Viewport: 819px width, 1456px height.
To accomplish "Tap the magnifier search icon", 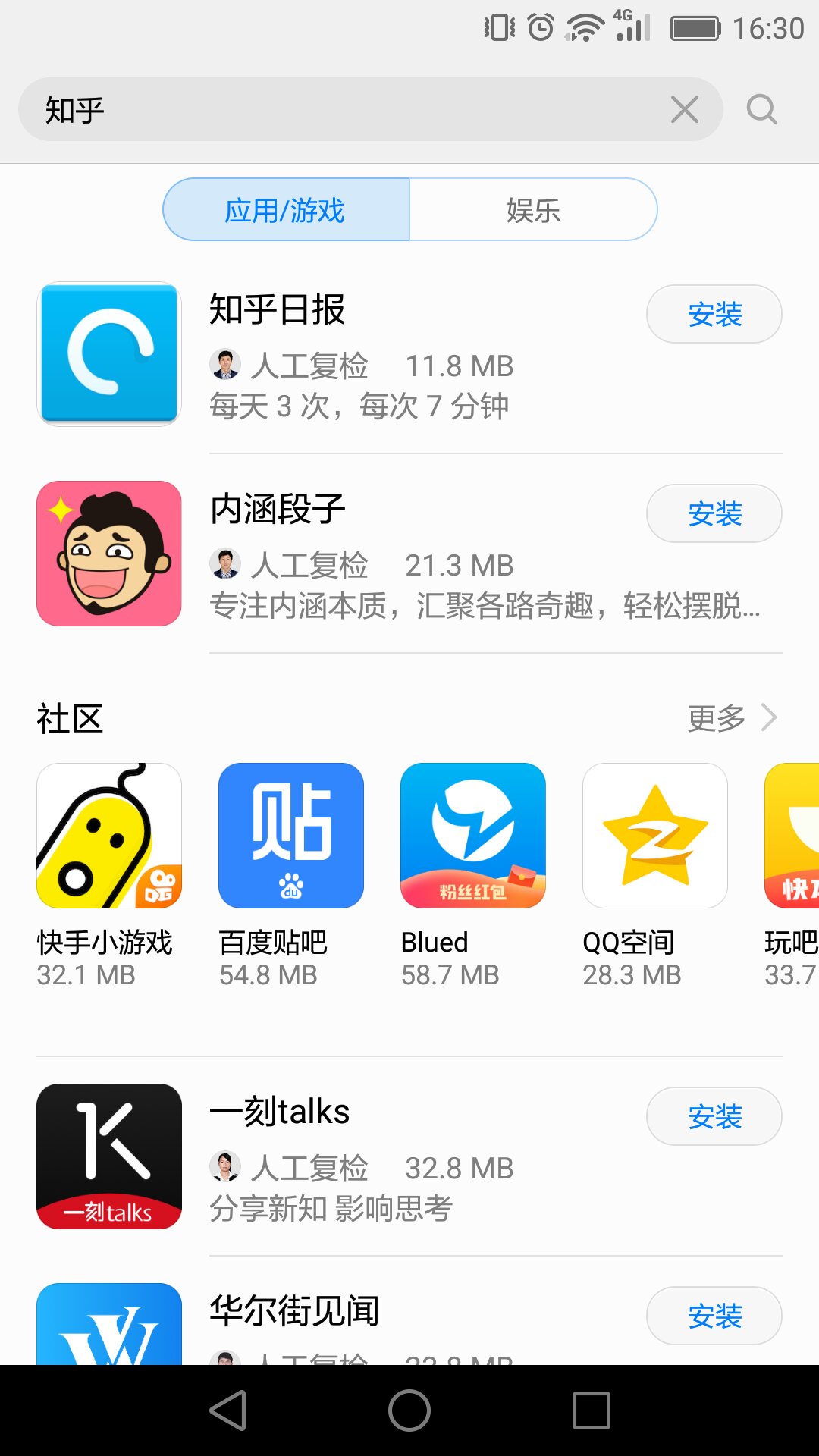I will (x=762, y=109).
